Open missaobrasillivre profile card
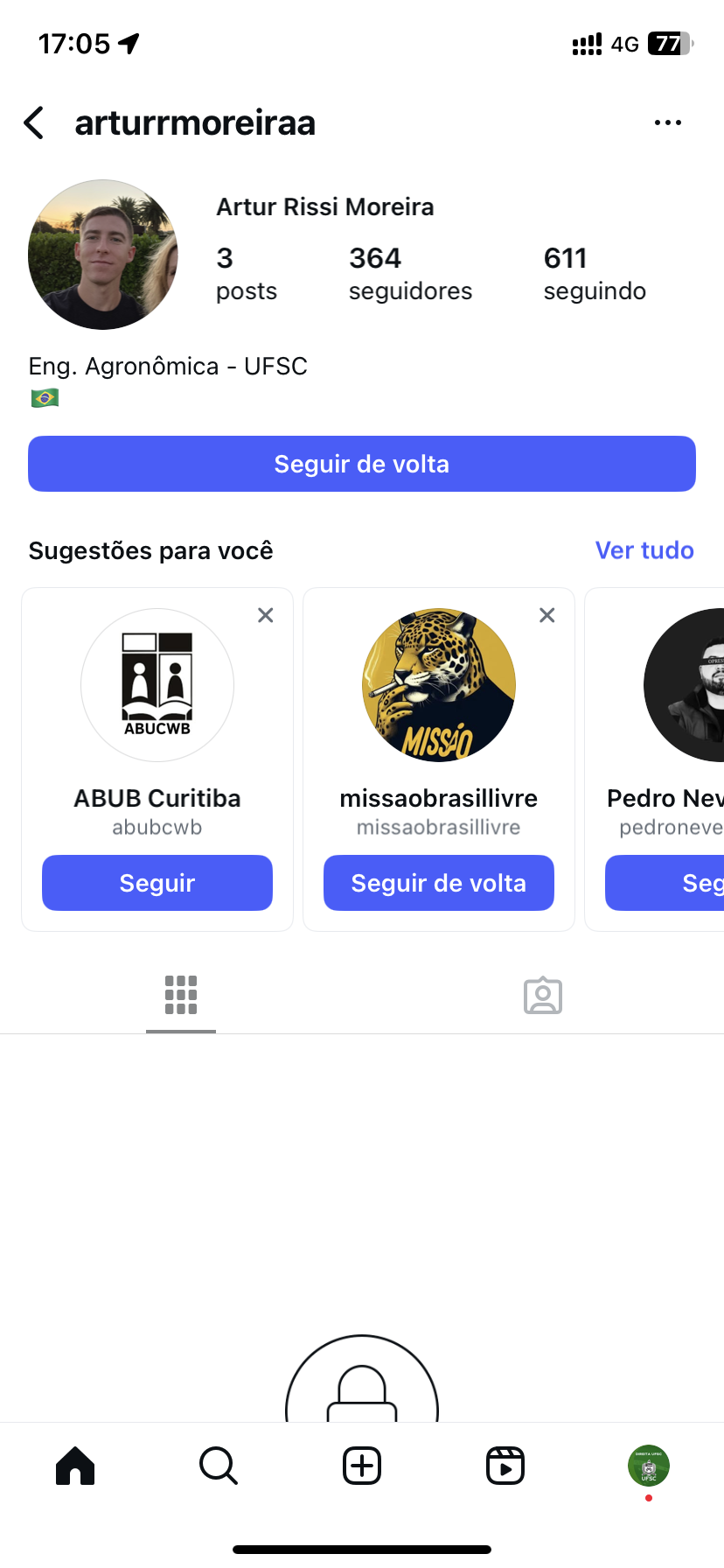Image resolution: width=724 pixels, height=1568 pixels. click(439, 685)
